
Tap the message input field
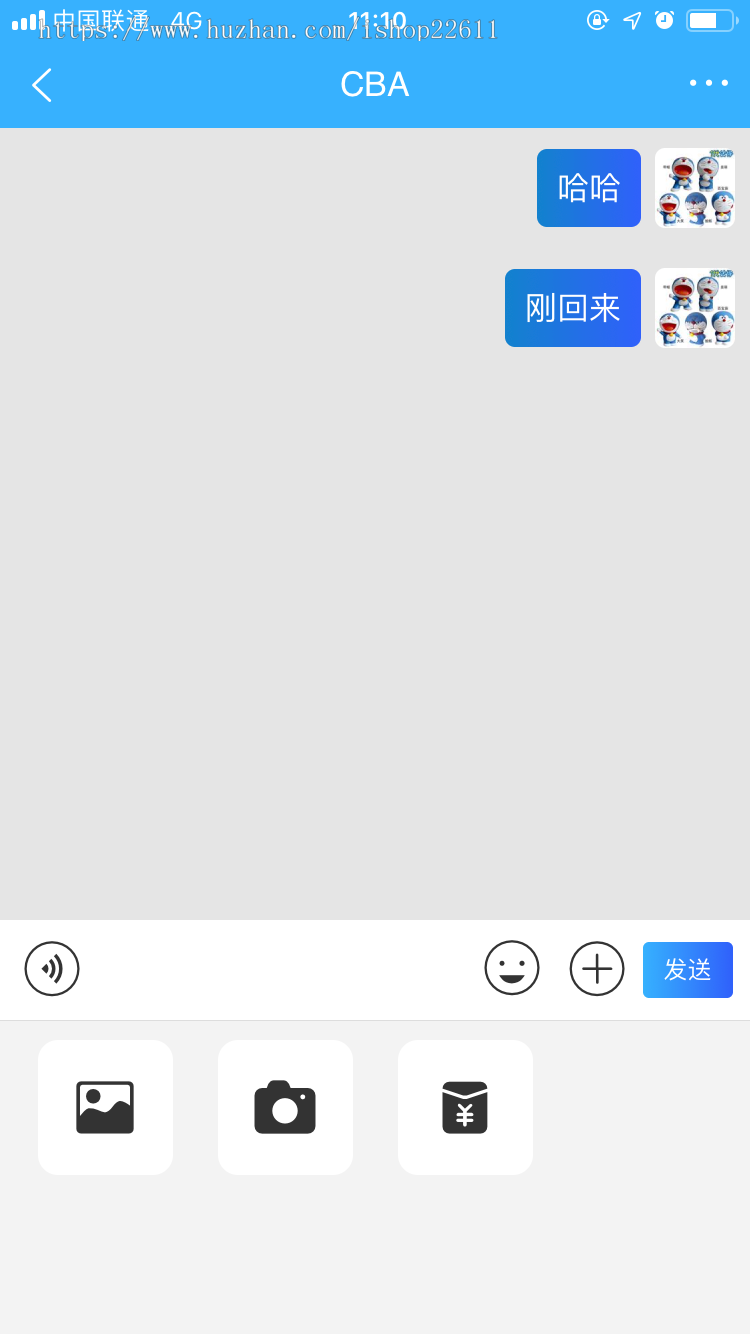coord(280,968)
